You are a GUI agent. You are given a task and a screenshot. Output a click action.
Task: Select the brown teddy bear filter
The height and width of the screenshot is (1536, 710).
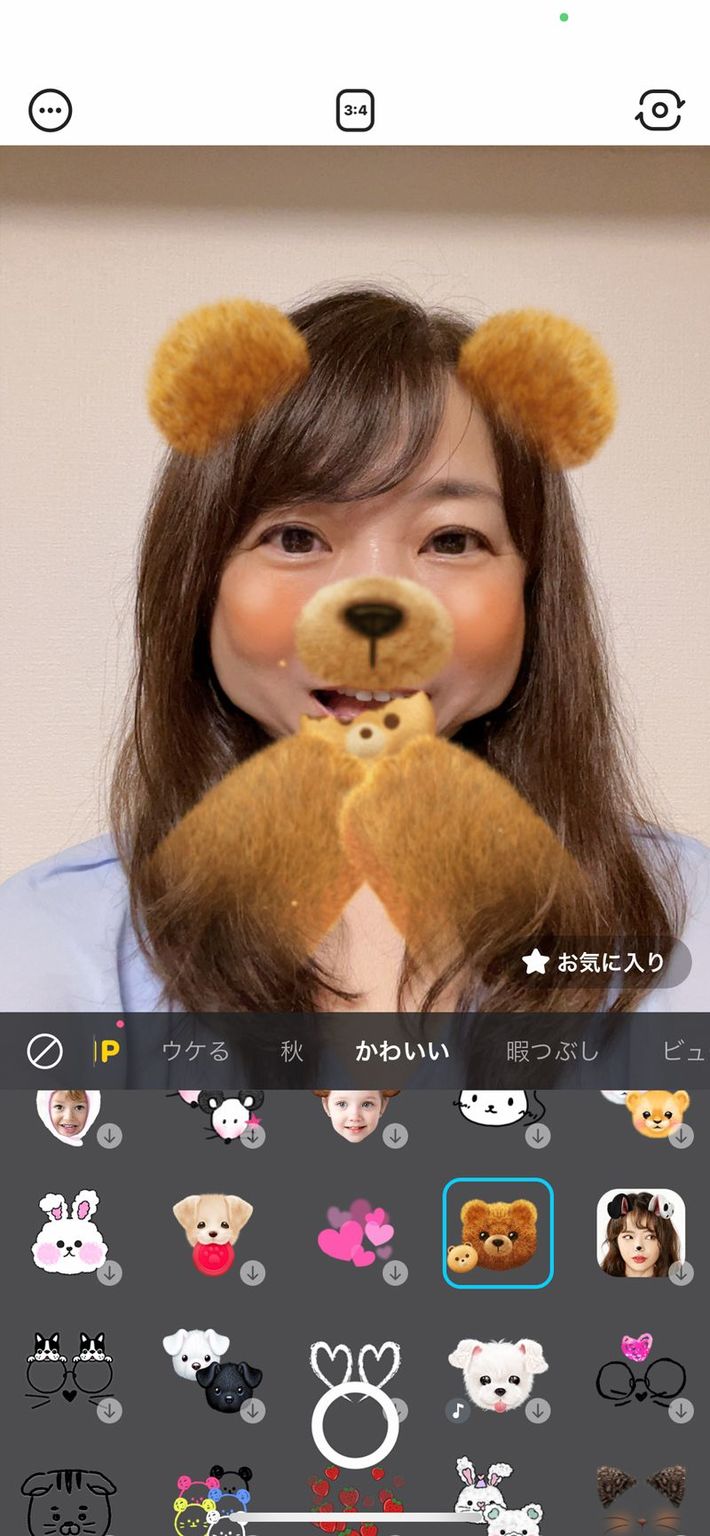click(498, 1233)
